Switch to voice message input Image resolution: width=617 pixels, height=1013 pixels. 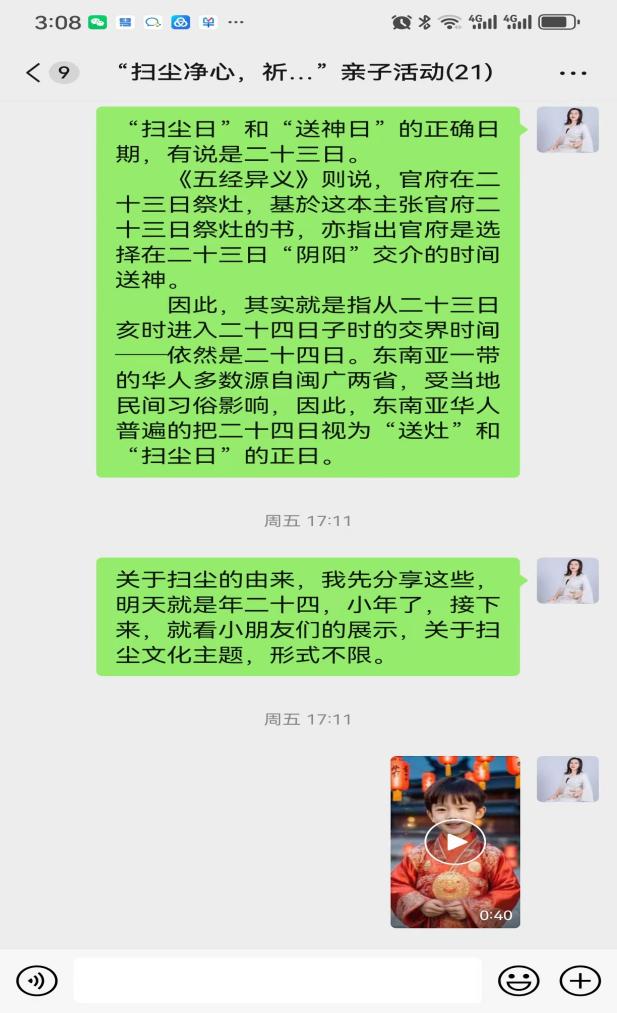tap(37, 981)
